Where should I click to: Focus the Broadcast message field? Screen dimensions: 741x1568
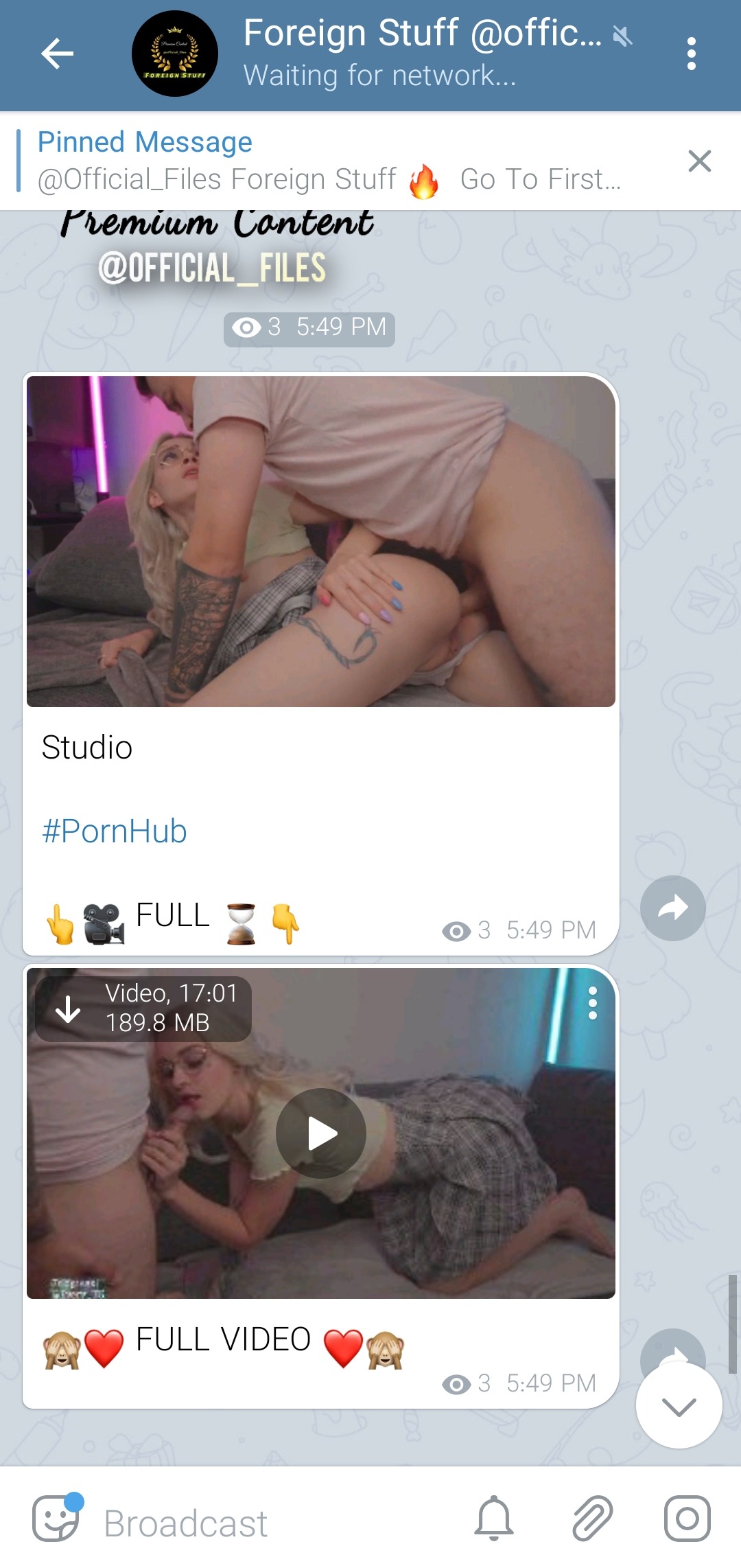[x=274, y=1524]
